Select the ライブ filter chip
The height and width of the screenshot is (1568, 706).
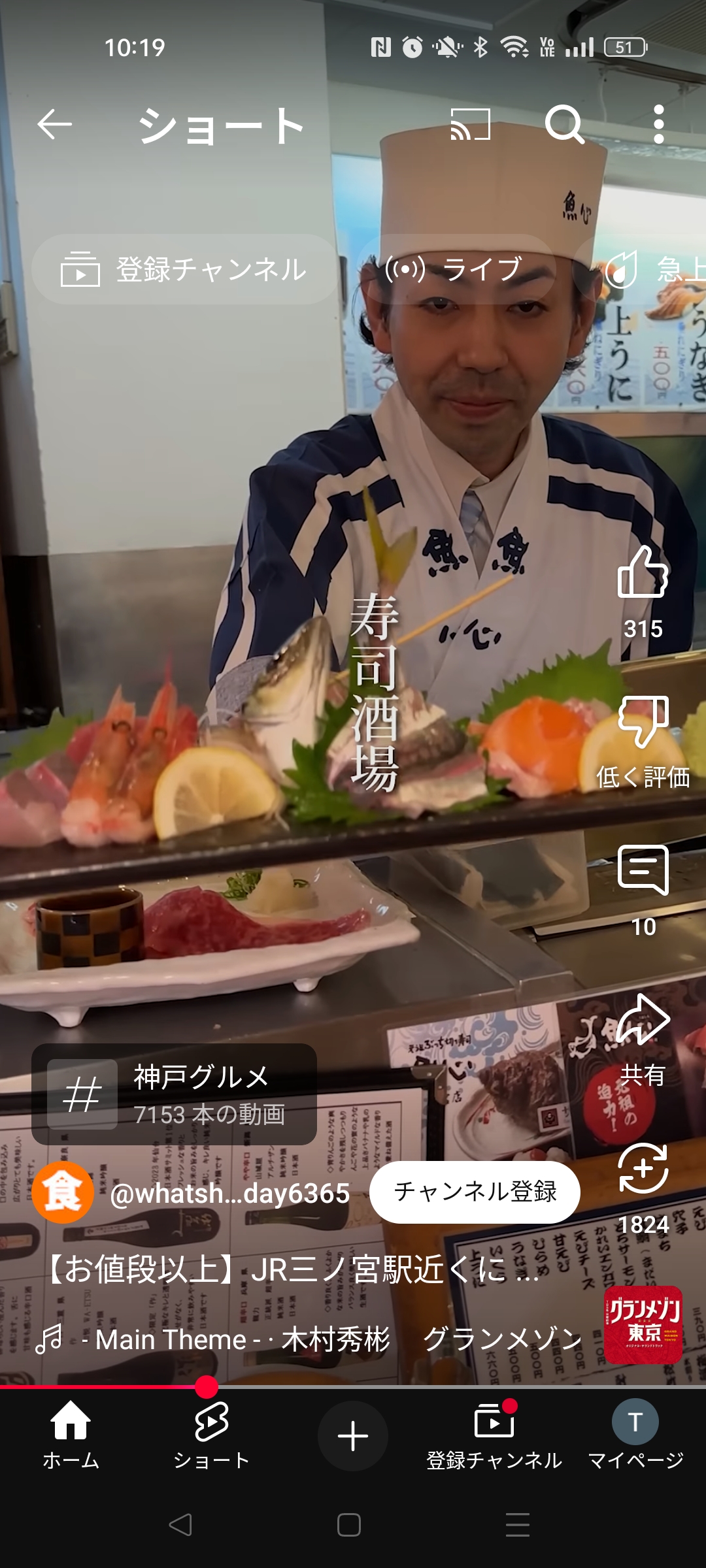click(x=456, y=269)
